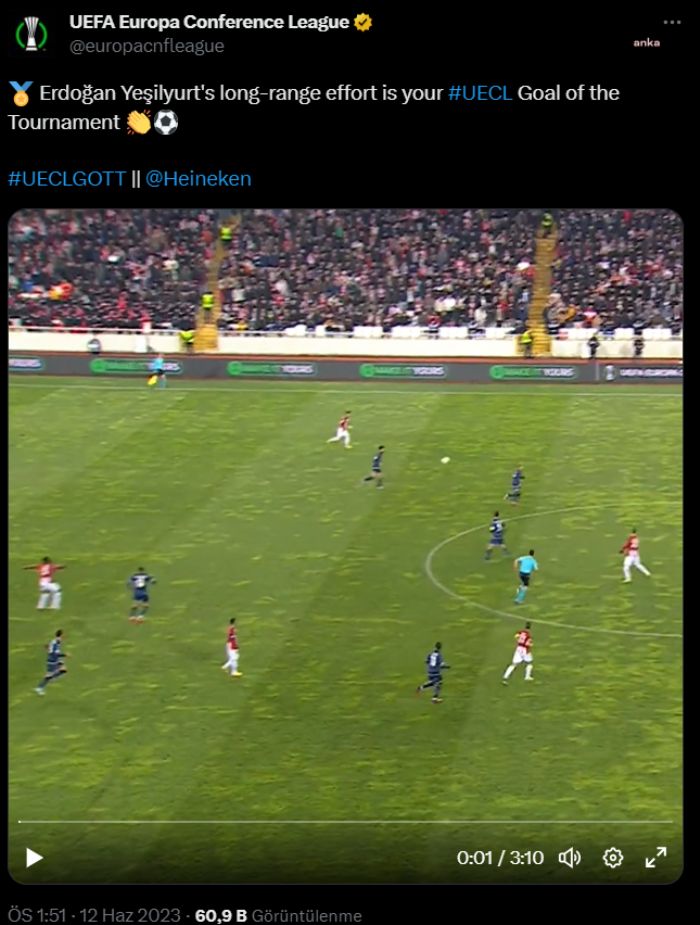Unmute the video sound

coord(570,857)
